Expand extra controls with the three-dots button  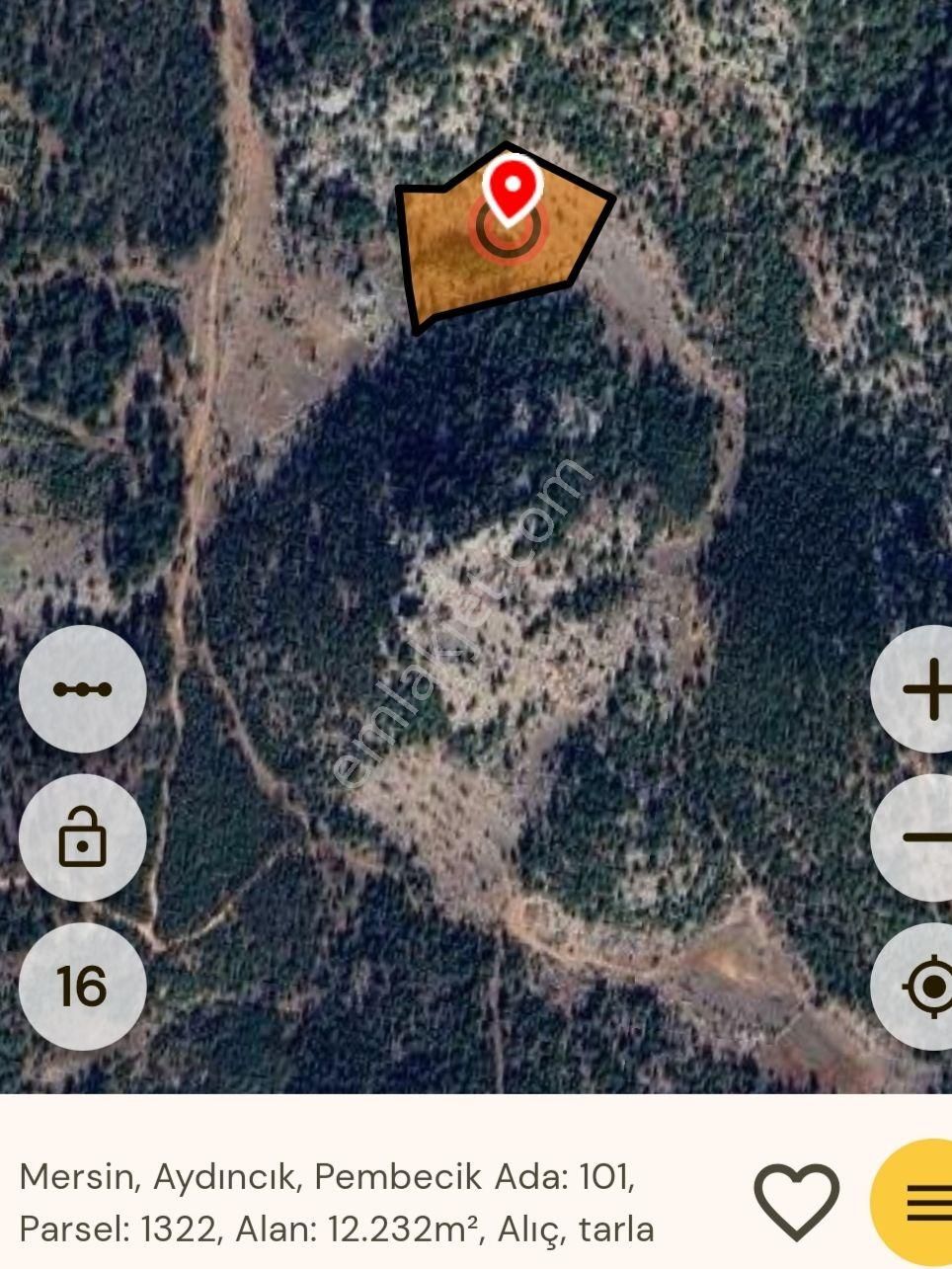[x=83, y=690]
